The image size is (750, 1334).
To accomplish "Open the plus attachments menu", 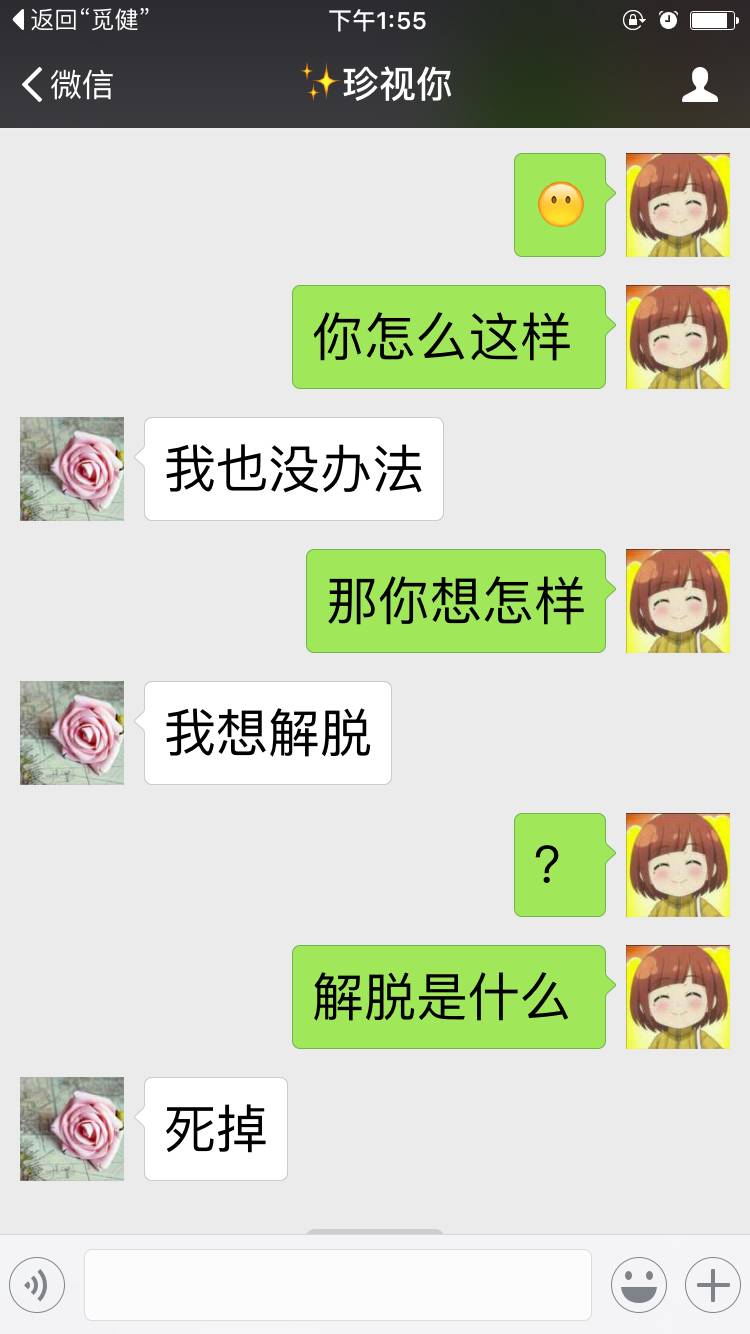I will 712,1285.
